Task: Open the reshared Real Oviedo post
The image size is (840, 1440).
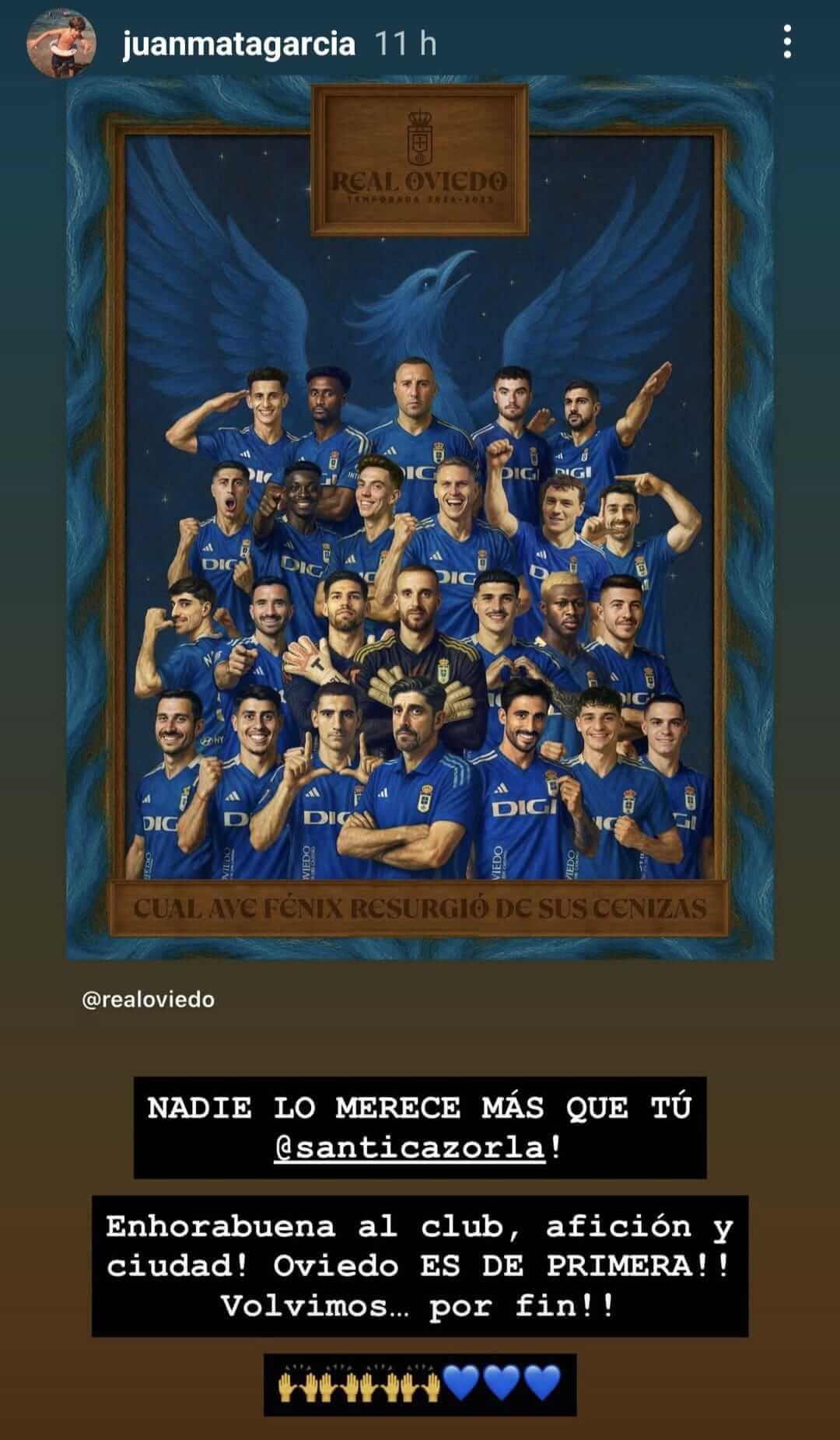Action: 420,517
